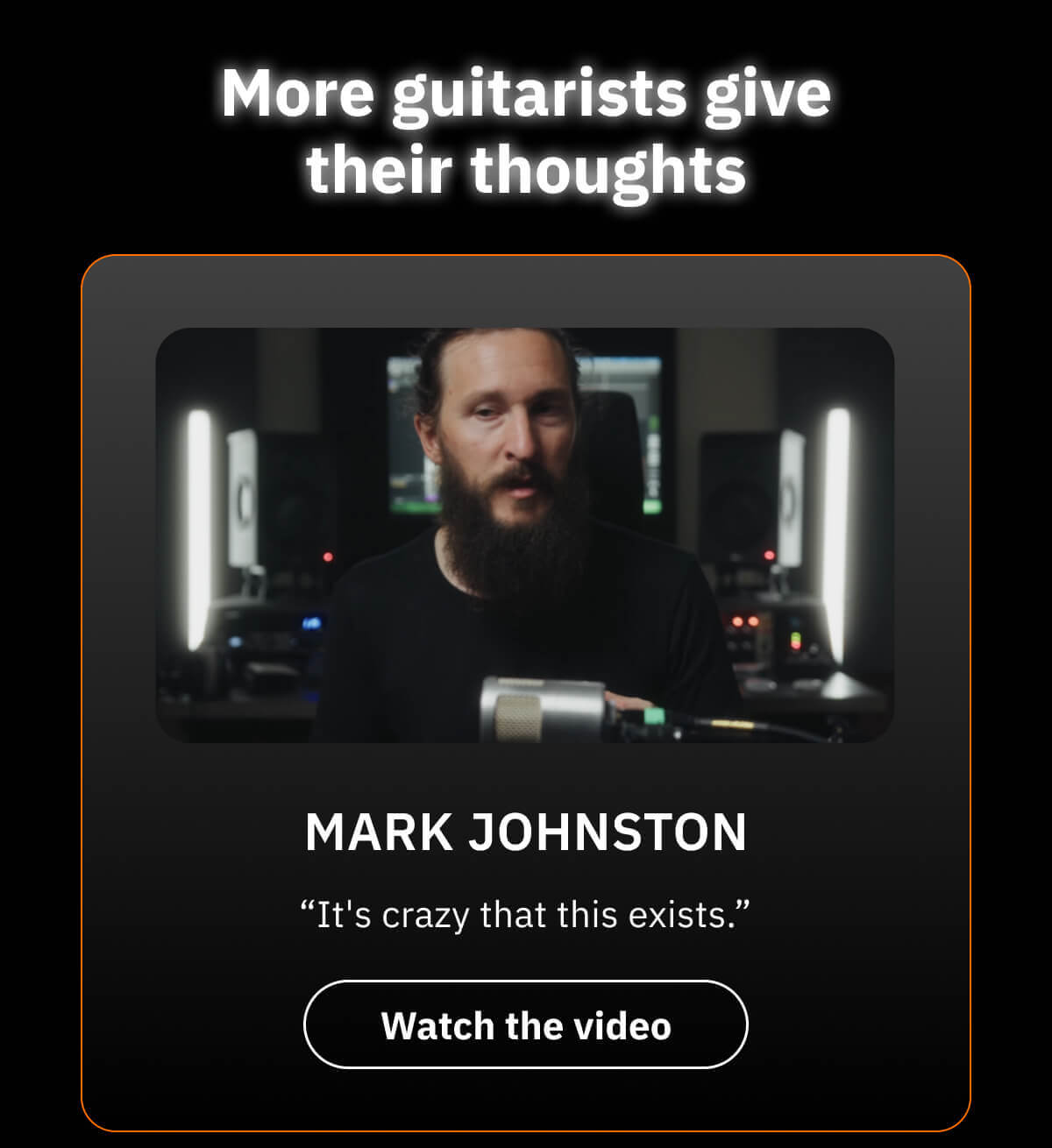
Task: Select the MARK JOHNSTON name heading
Action: pyautogui.click(x=526, y=833)
